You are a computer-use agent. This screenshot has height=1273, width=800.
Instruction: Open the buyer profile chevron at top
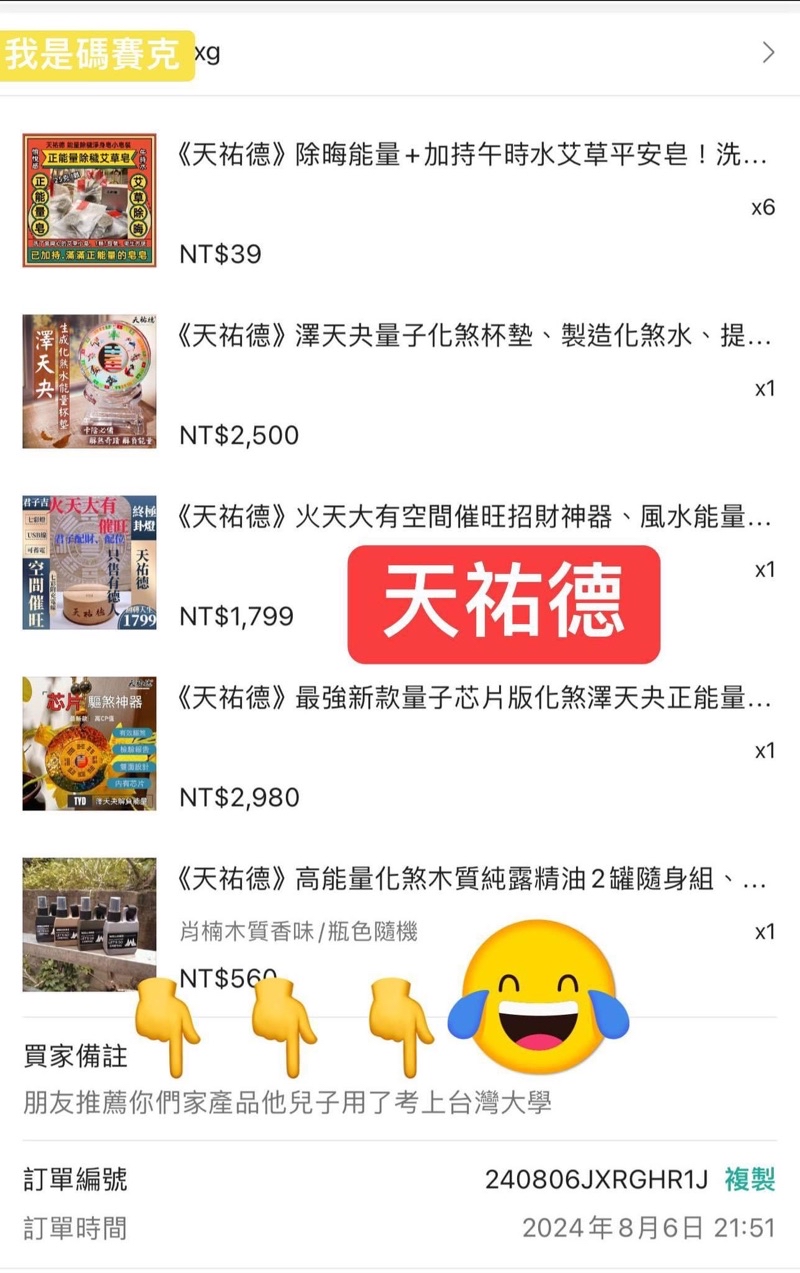tap(768, 53)
